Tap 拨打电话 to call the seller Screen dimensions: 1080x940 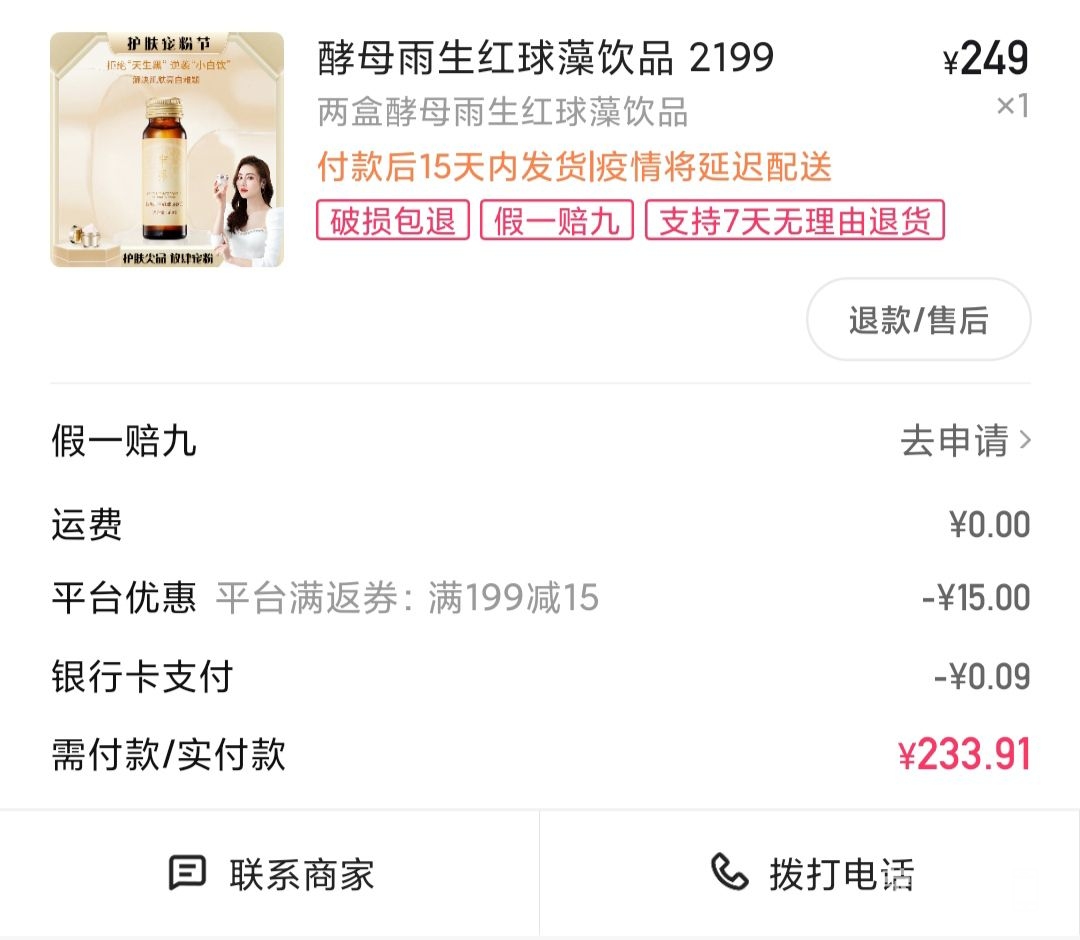[x=811, y=874]
